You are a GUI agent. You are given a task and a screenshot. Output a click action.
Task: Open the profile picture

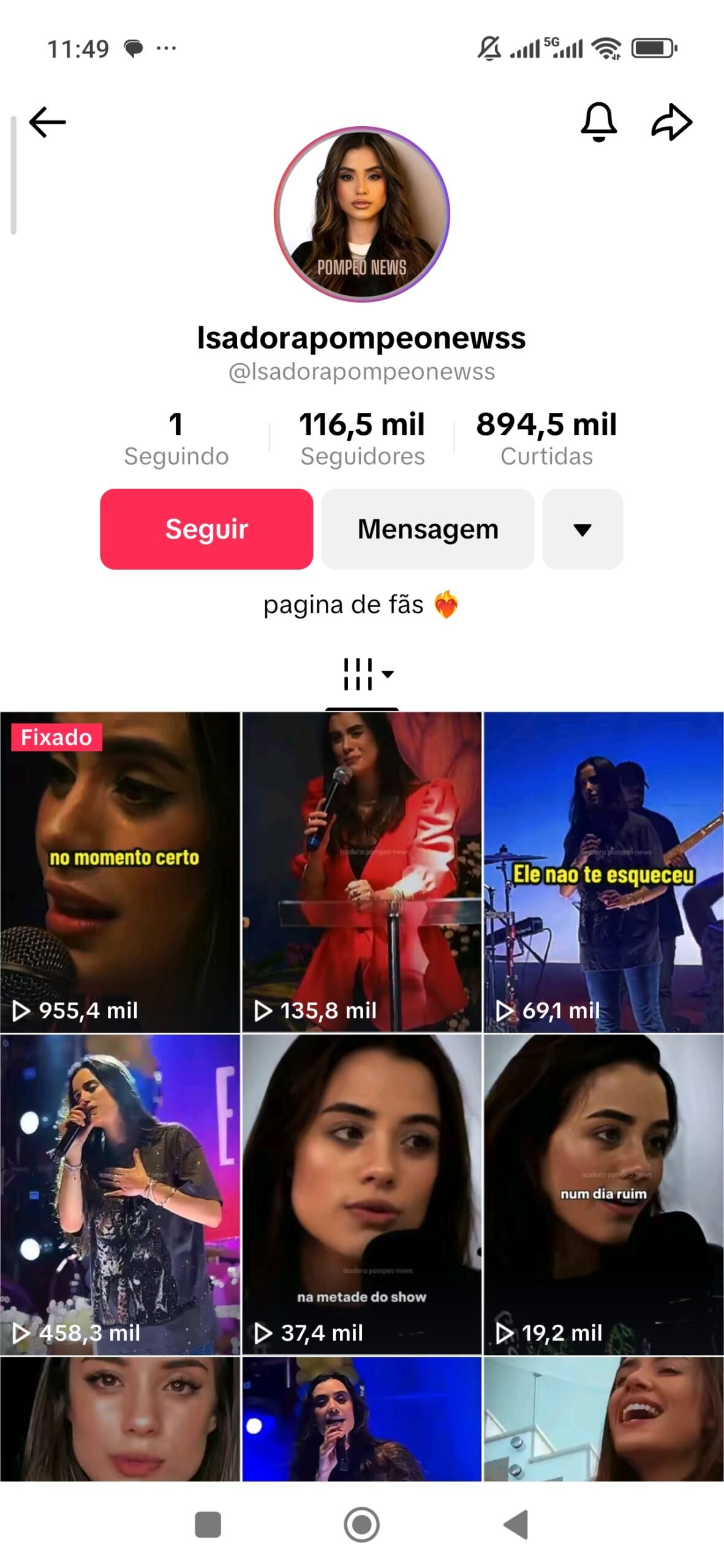361,214
